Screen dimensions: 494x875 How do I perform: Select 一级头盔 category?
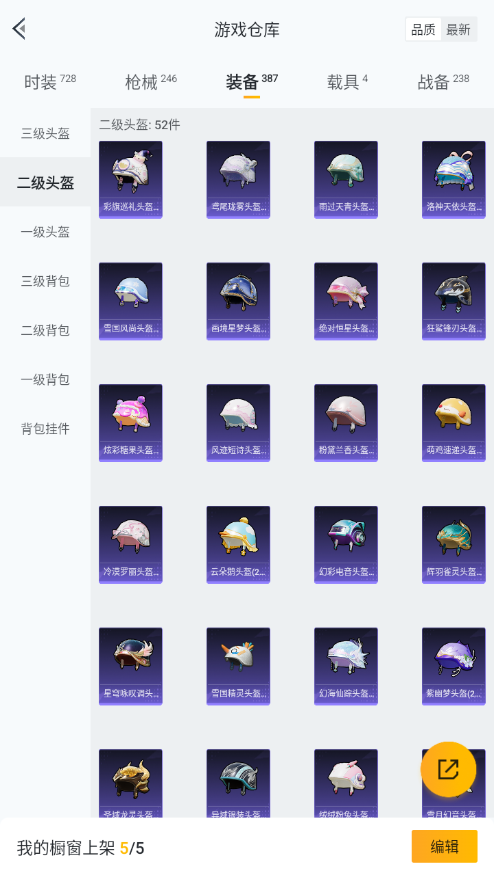coord(45,232)
